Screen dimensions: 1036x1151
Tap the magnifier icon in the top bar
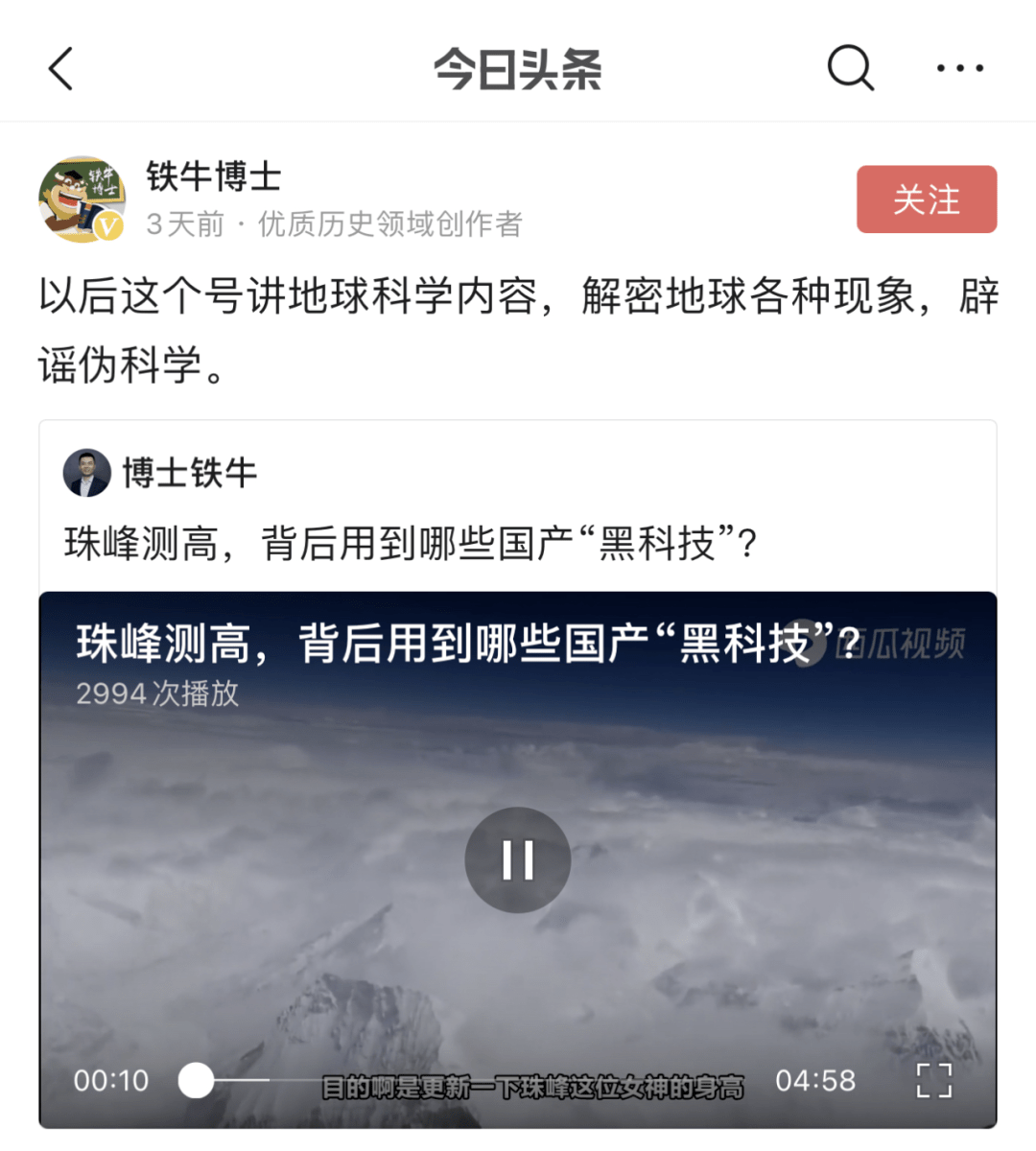point(848,67)
